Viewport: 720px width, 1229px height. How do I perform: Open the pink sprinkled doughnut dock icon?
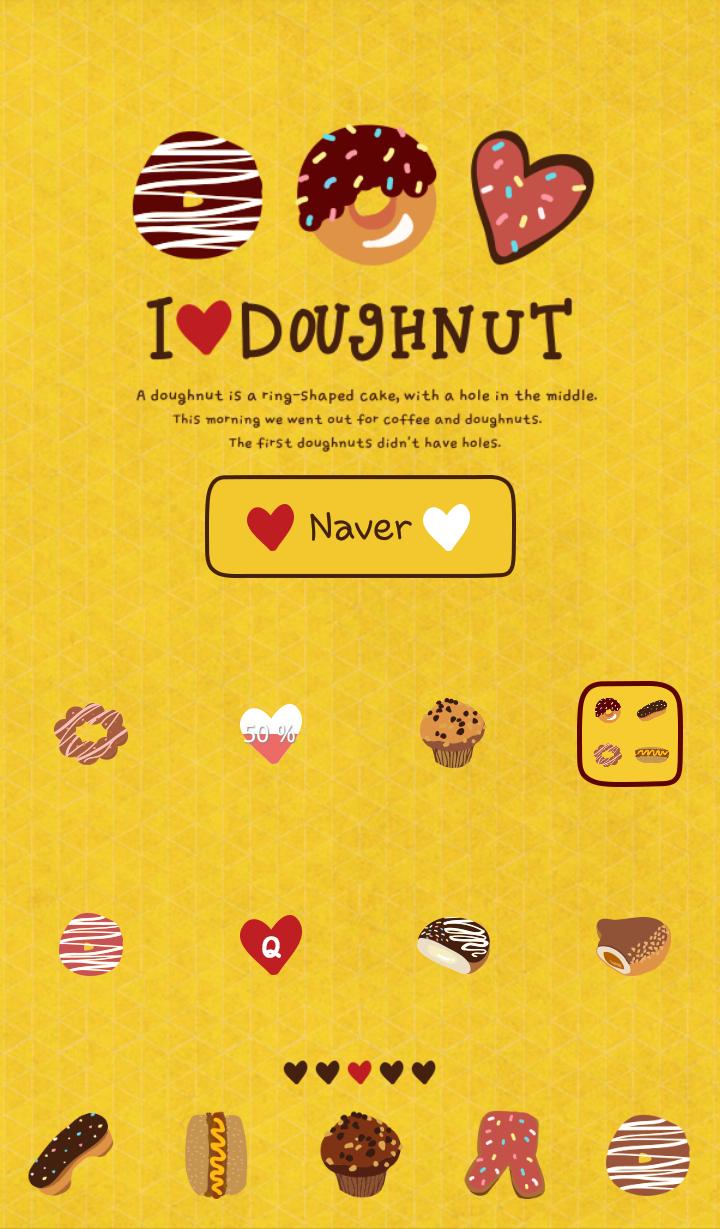point(503,1152)
